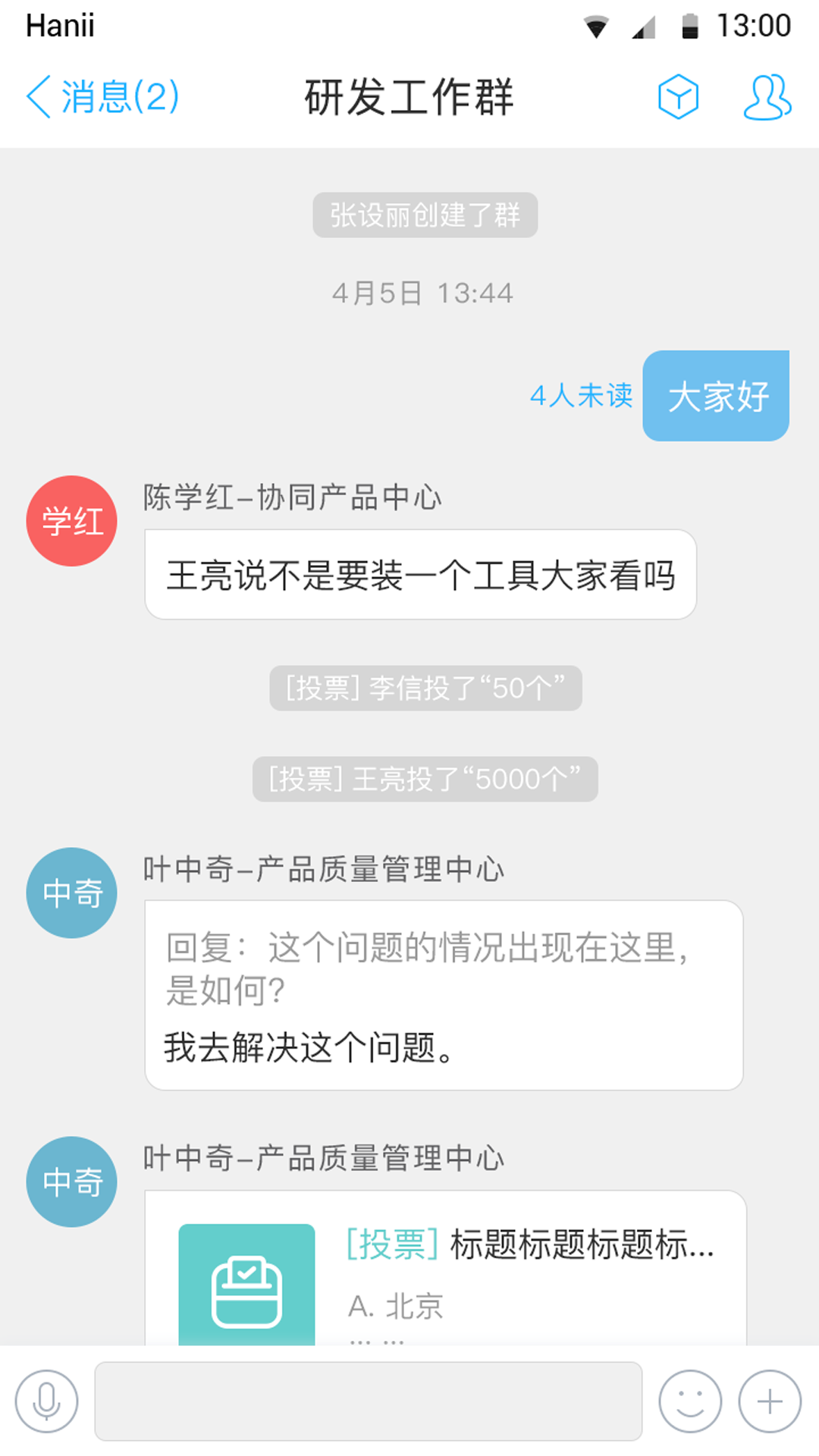The image size is (819, 1456).
Task: Open the vote notice 王亮投了“5000个”
Action: (x=425, y=779)
